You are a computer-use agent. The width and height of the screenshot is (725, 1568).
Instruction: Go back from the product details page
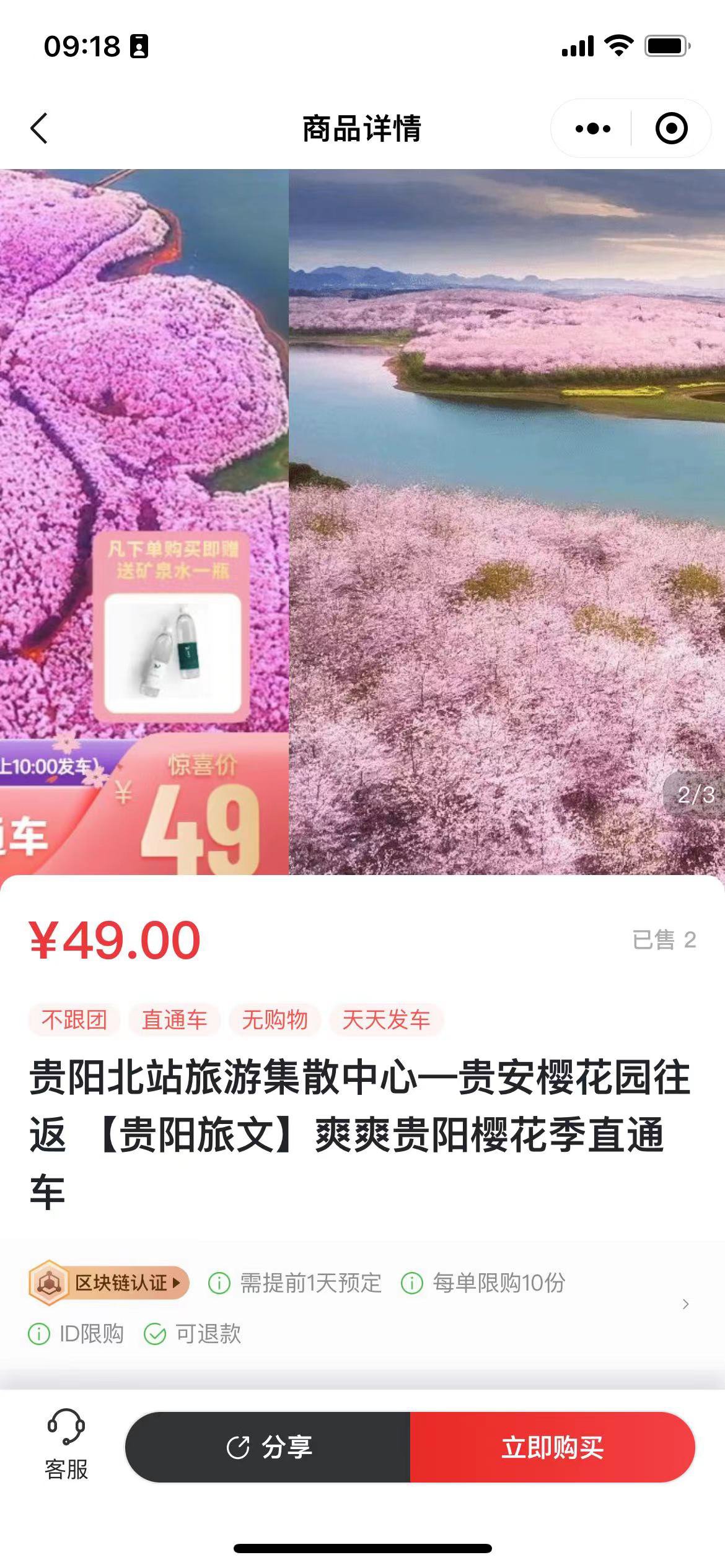pyautogui.click(x=39, y=129)
